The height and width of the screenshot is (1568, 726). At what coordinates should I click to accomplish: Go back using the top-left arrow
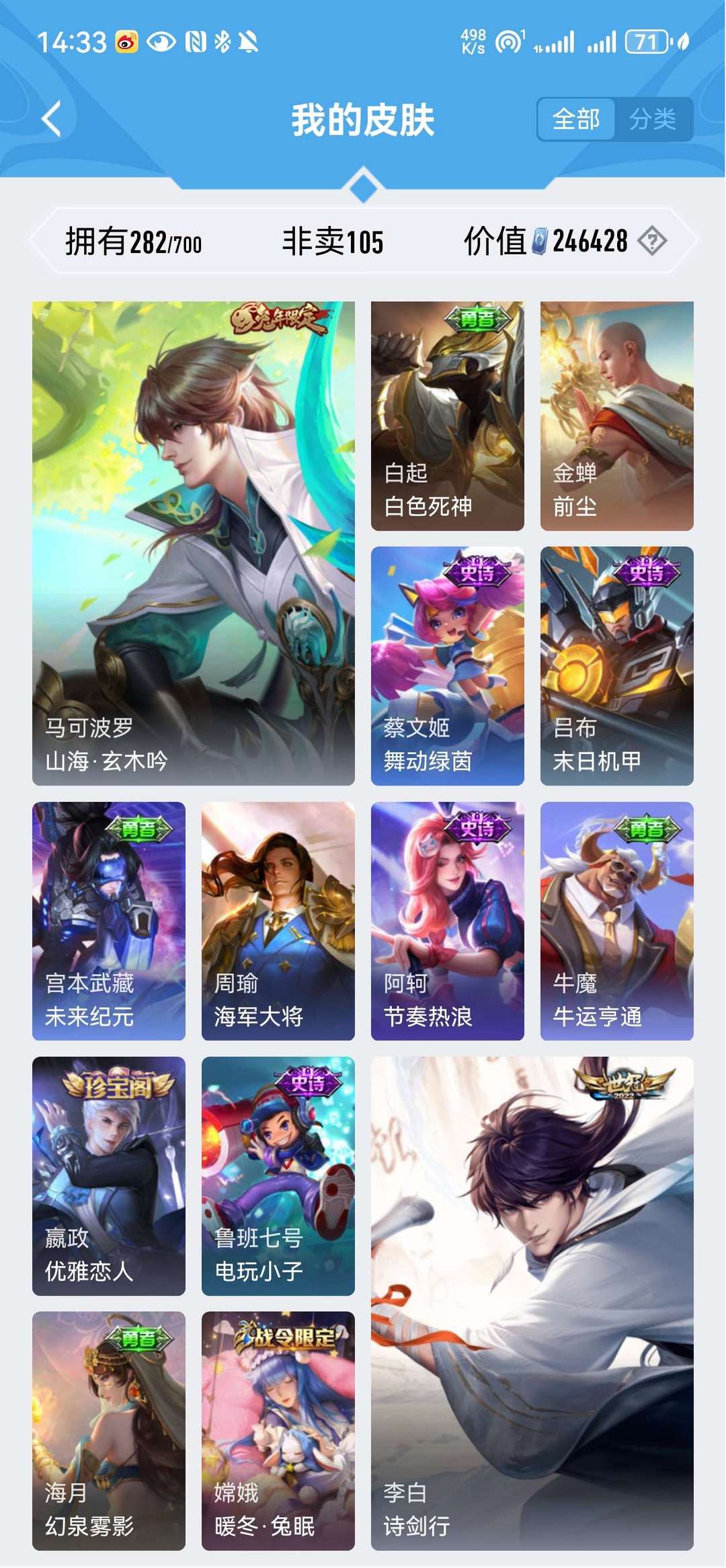[x=52, y=119]
